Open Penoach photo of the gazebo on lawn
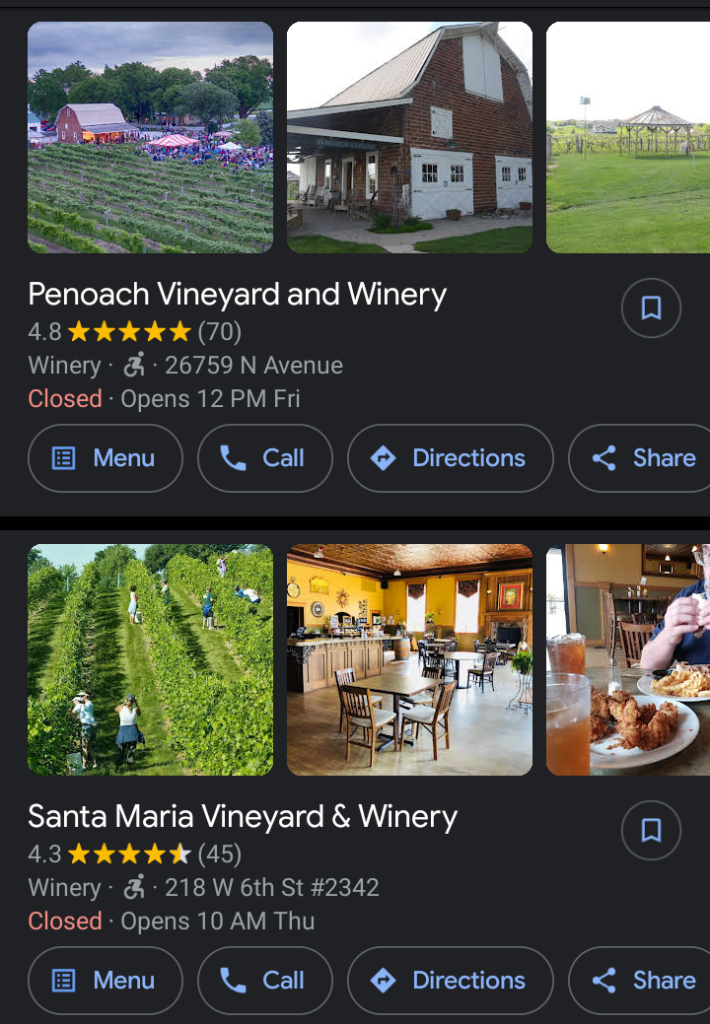This screenshot has height=1024, width=710. pos(628,138)
